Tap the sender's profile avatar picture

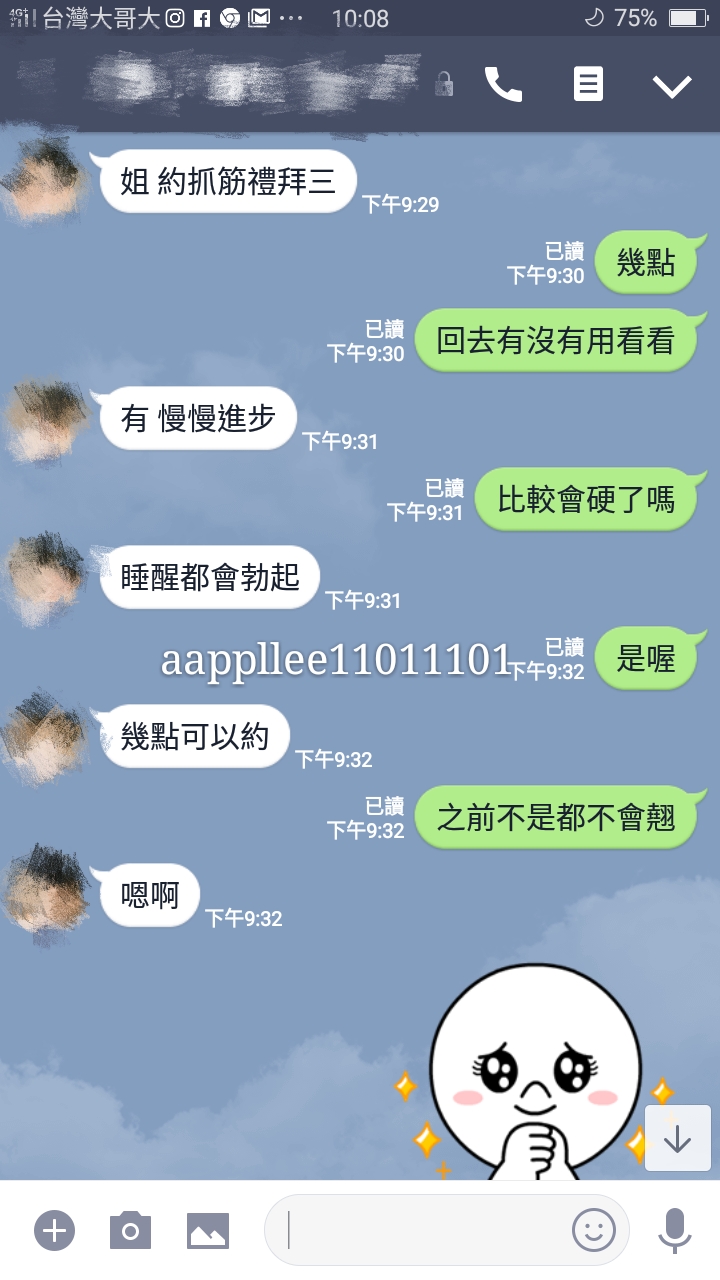45,180
